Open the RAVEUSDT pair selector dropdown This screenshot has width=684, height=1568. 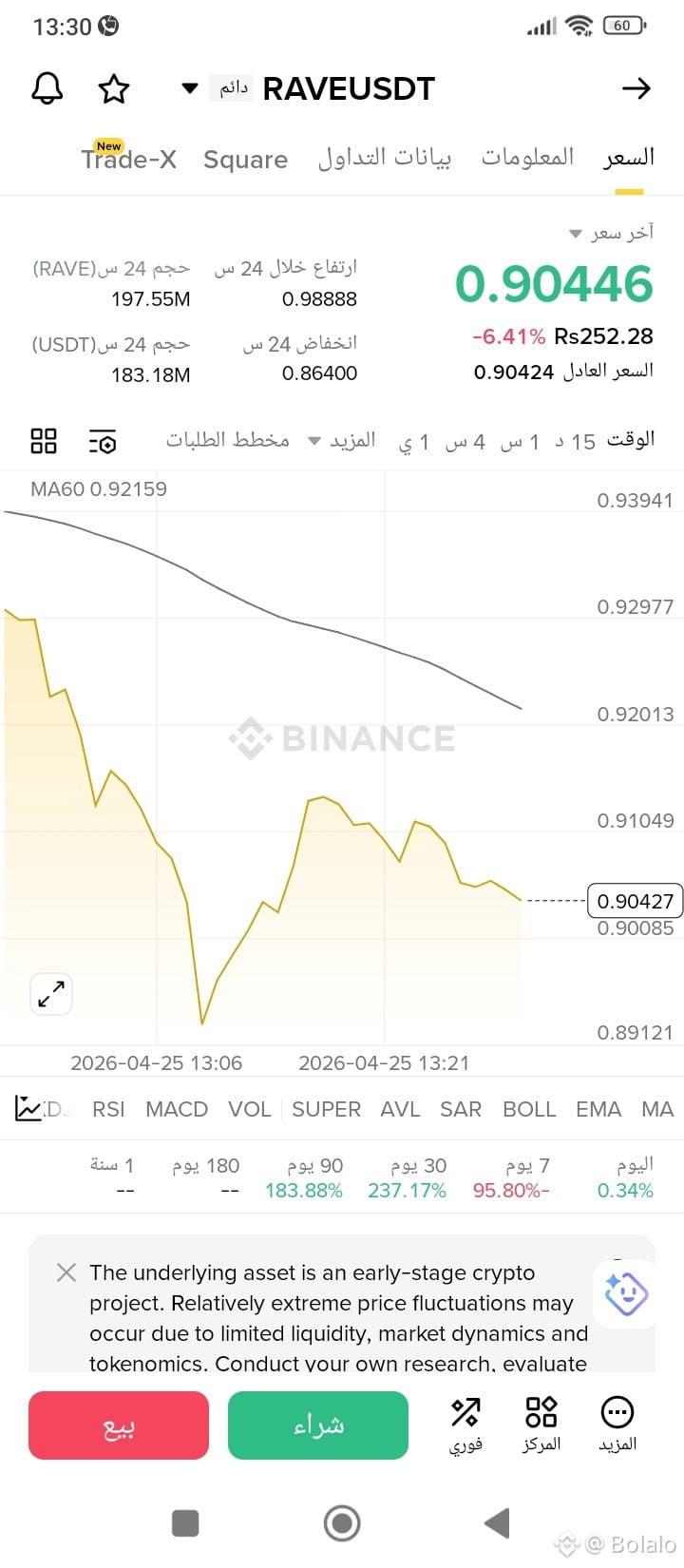[190, 88]
